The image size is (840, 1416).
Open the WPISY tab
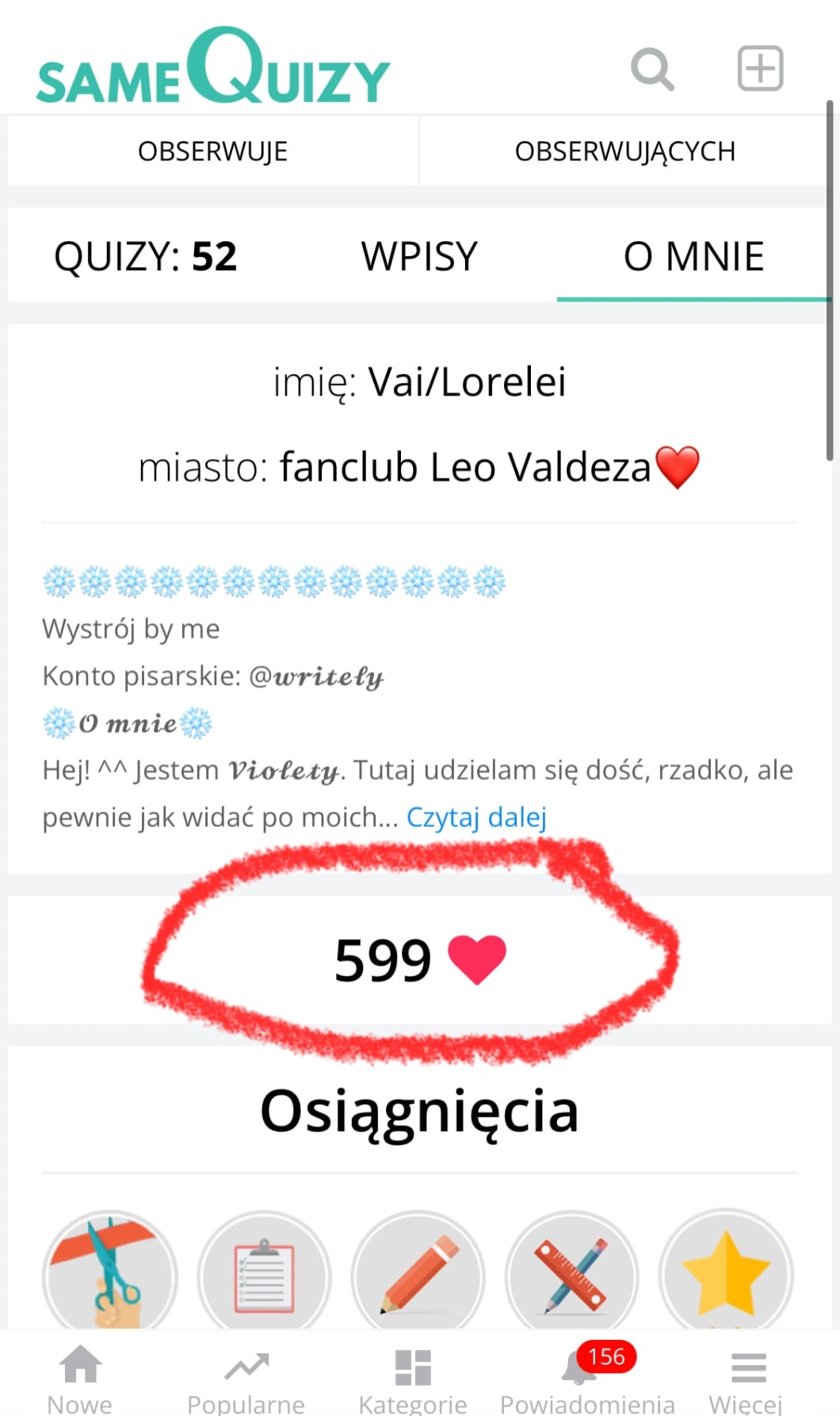[x=419, y=257]
